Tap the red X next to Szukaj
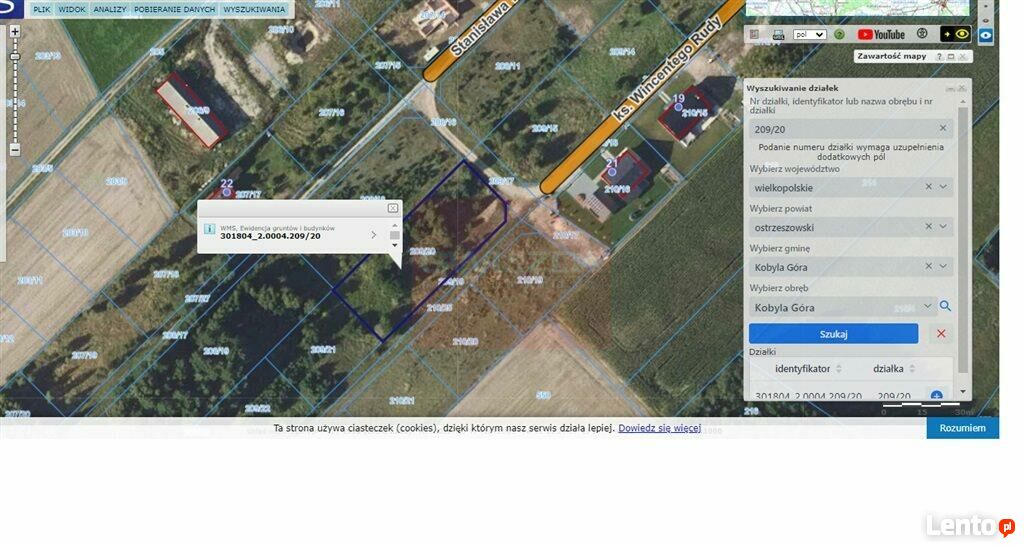1024x546 pixels. [940, 334]
